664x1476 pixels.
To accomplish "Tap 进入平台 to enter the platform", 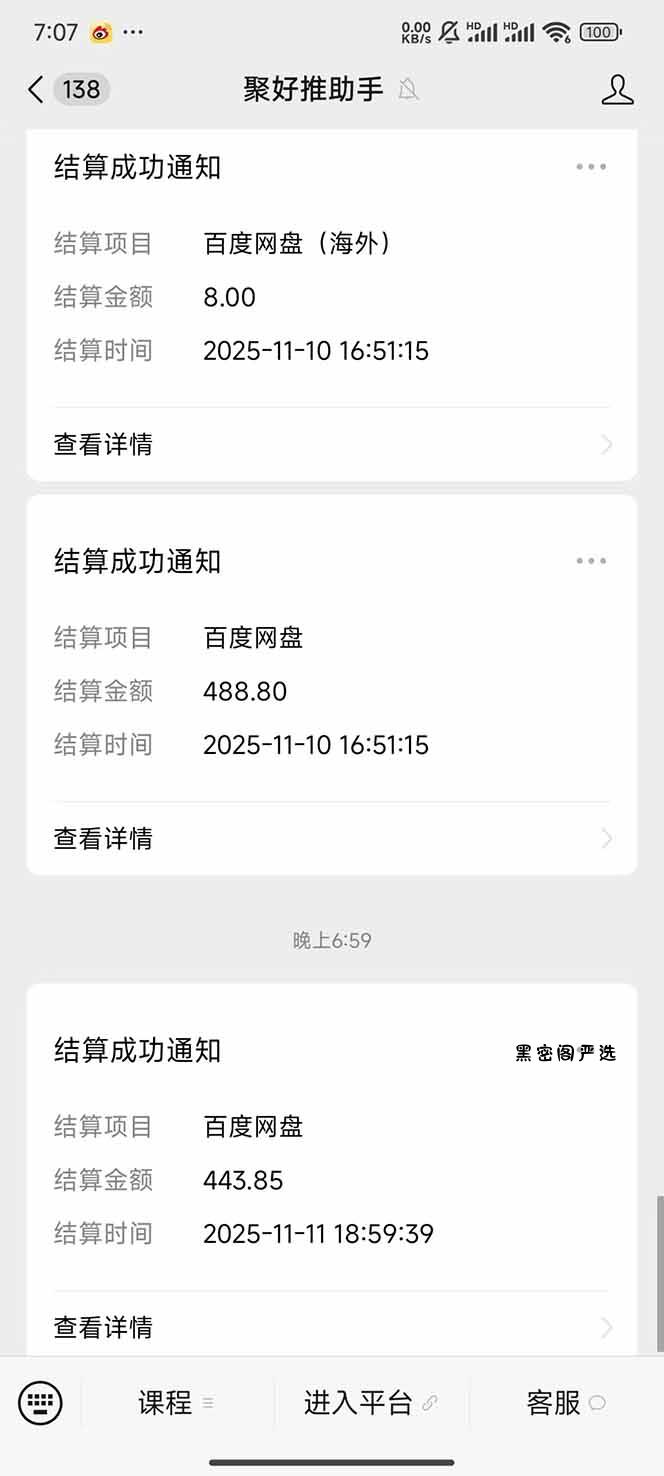I will (x=370, y=1403).
